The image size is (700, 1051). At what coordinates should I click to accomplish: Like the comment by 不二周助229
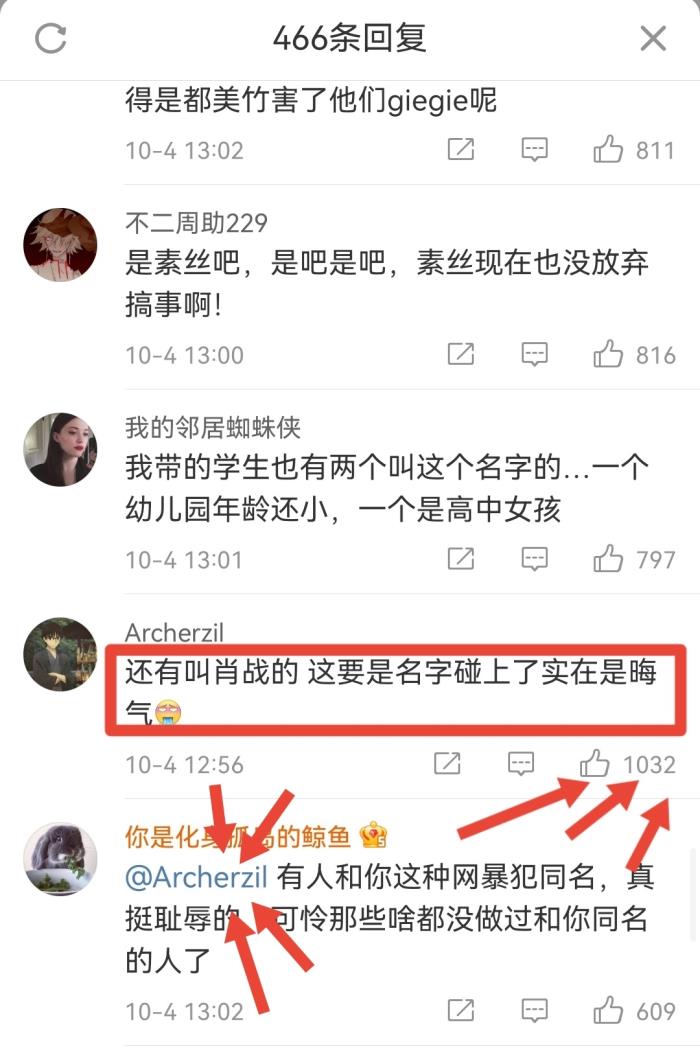[608, 355]
